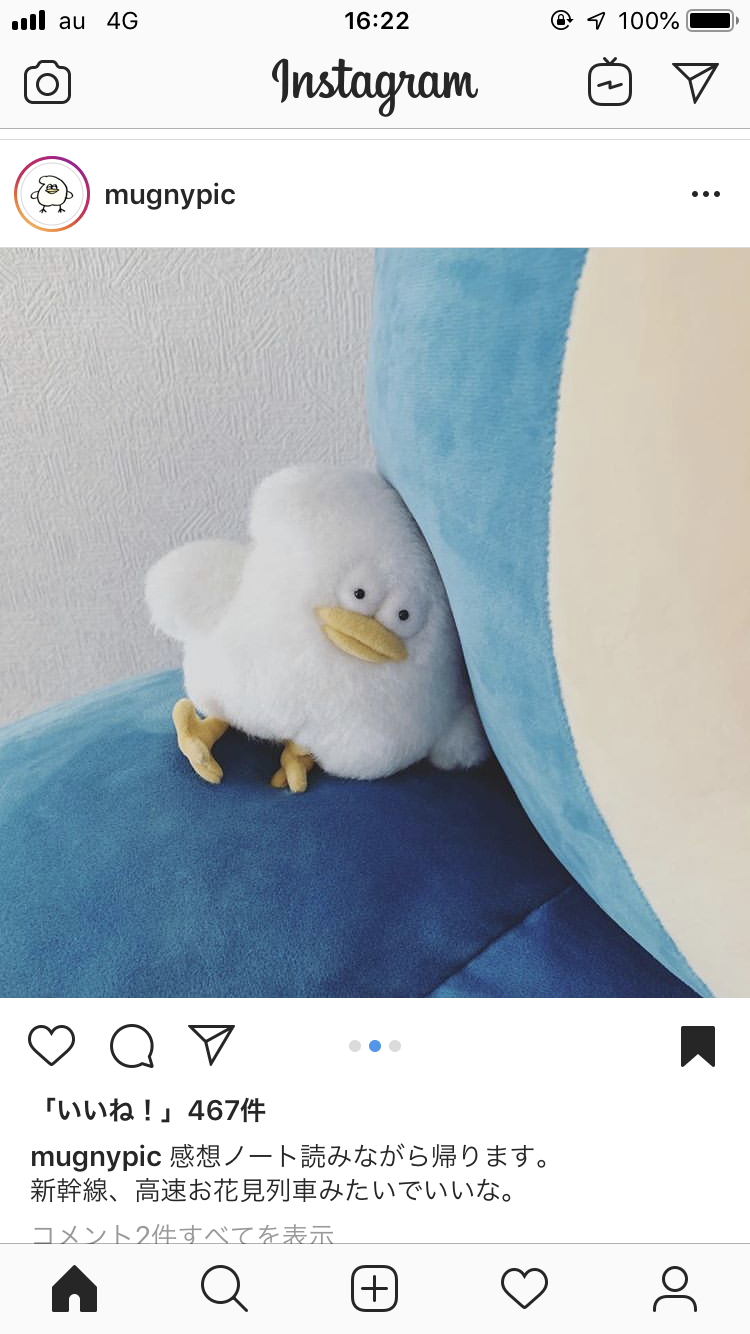The width and height of the screenshot is (750, 1334).
Task: Comment on mugnypic's post
Action: tap(132, 1046)
